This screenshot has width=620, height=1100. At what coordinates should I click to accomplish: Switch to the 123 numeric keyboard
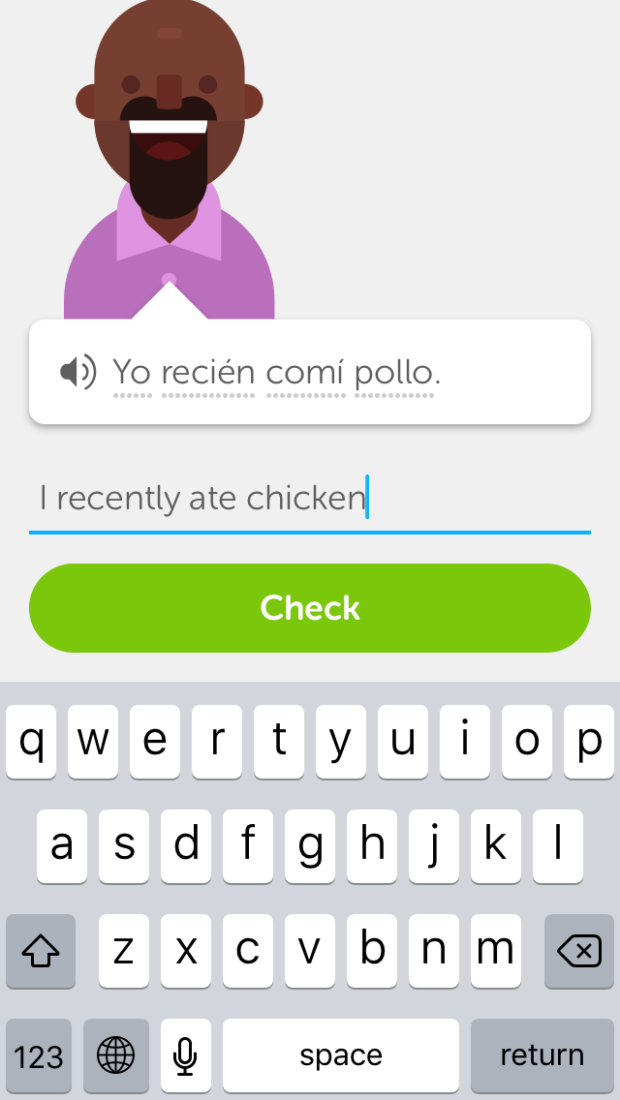pos(39,1055)
